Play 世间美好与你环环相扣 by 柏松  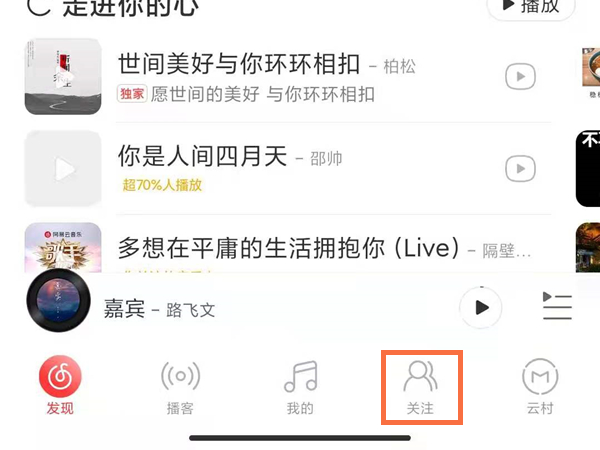point(520,76)
